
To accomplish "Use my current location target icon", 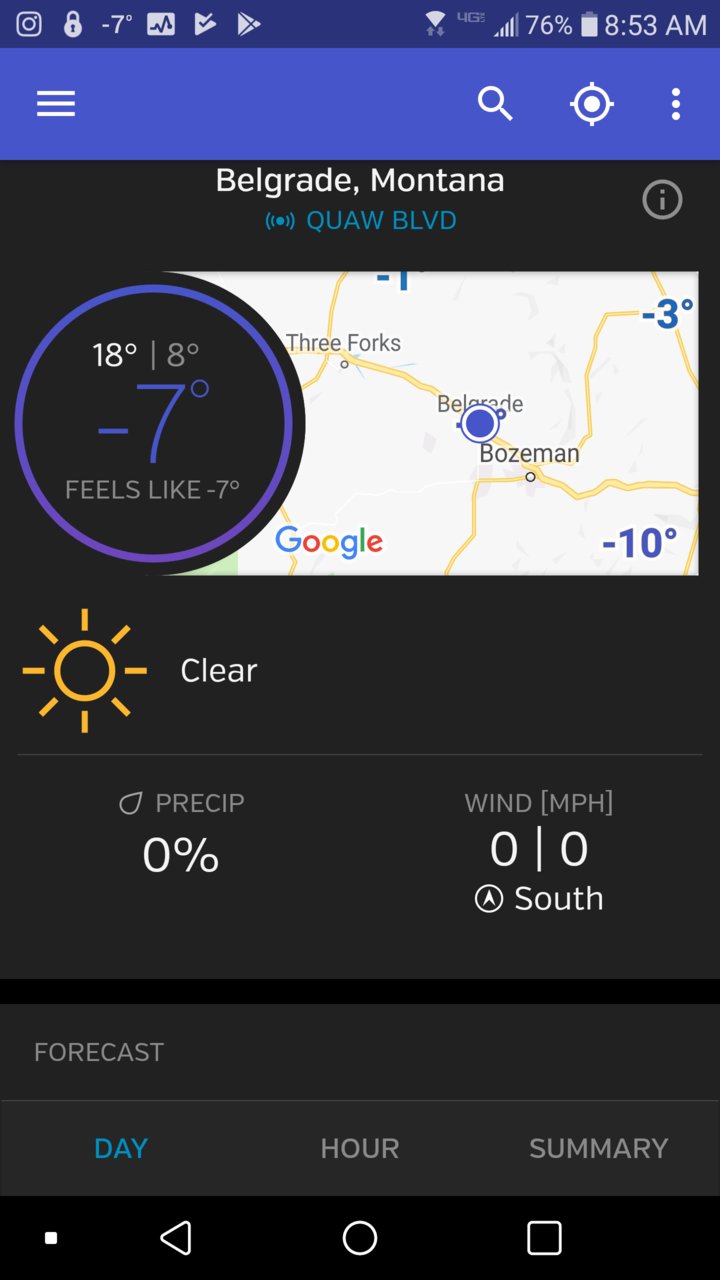I will click(x=592, y=104).
